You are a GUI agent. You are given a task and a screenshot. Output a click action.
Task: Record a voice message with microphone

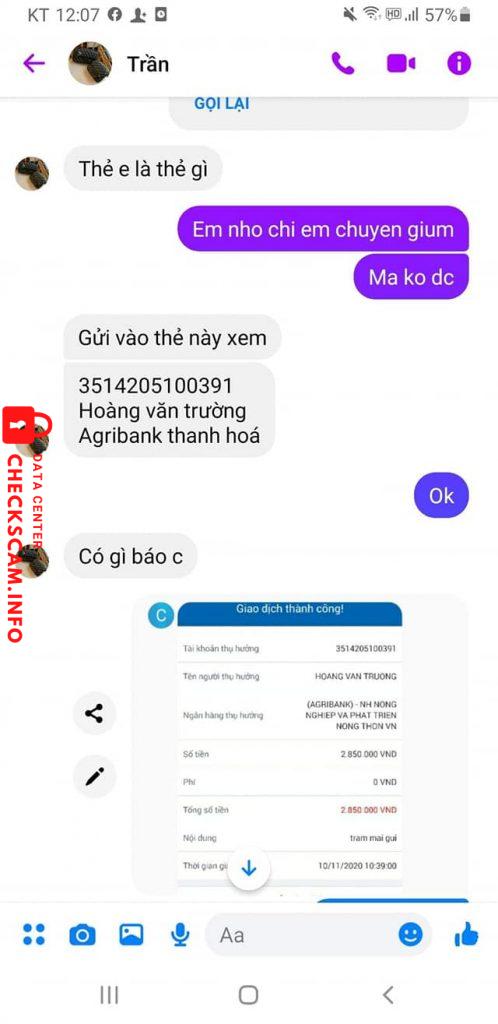tap(180, 935)
